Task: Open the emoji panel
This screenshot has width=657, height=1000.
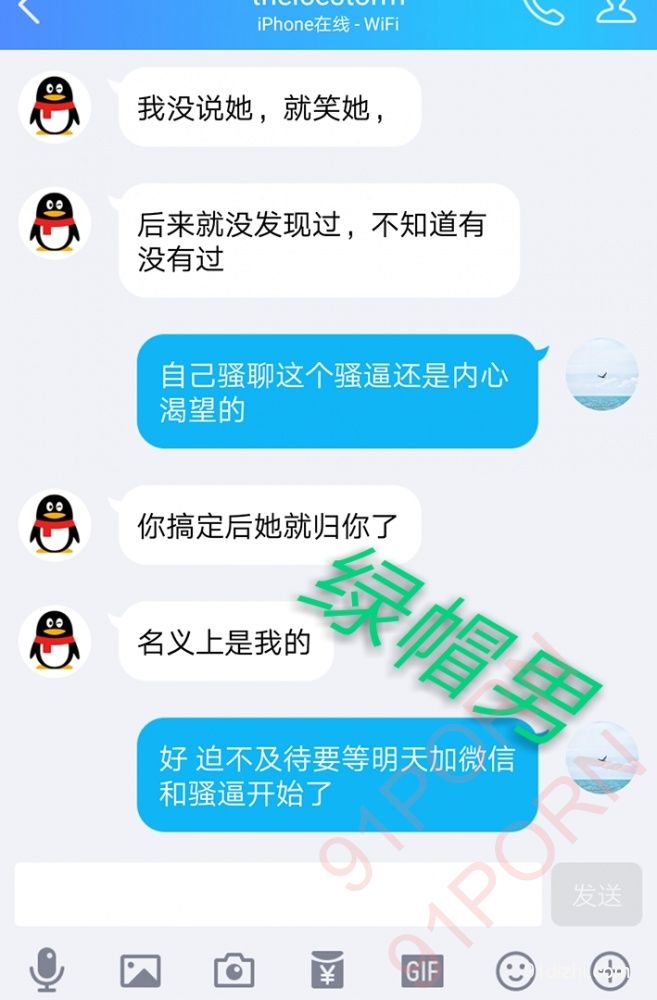Action: coord(515,970)
